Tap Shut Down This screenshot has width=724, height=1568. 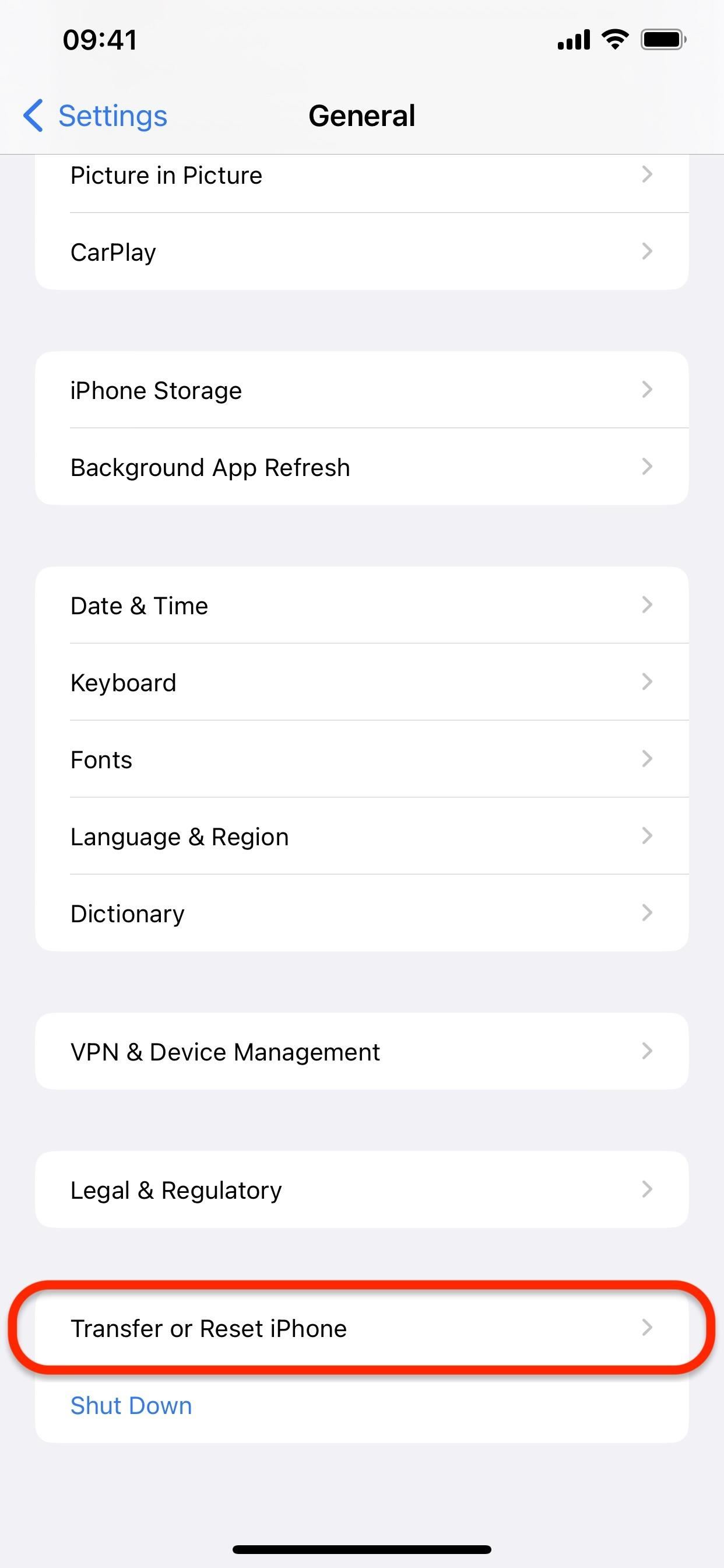131,1405
